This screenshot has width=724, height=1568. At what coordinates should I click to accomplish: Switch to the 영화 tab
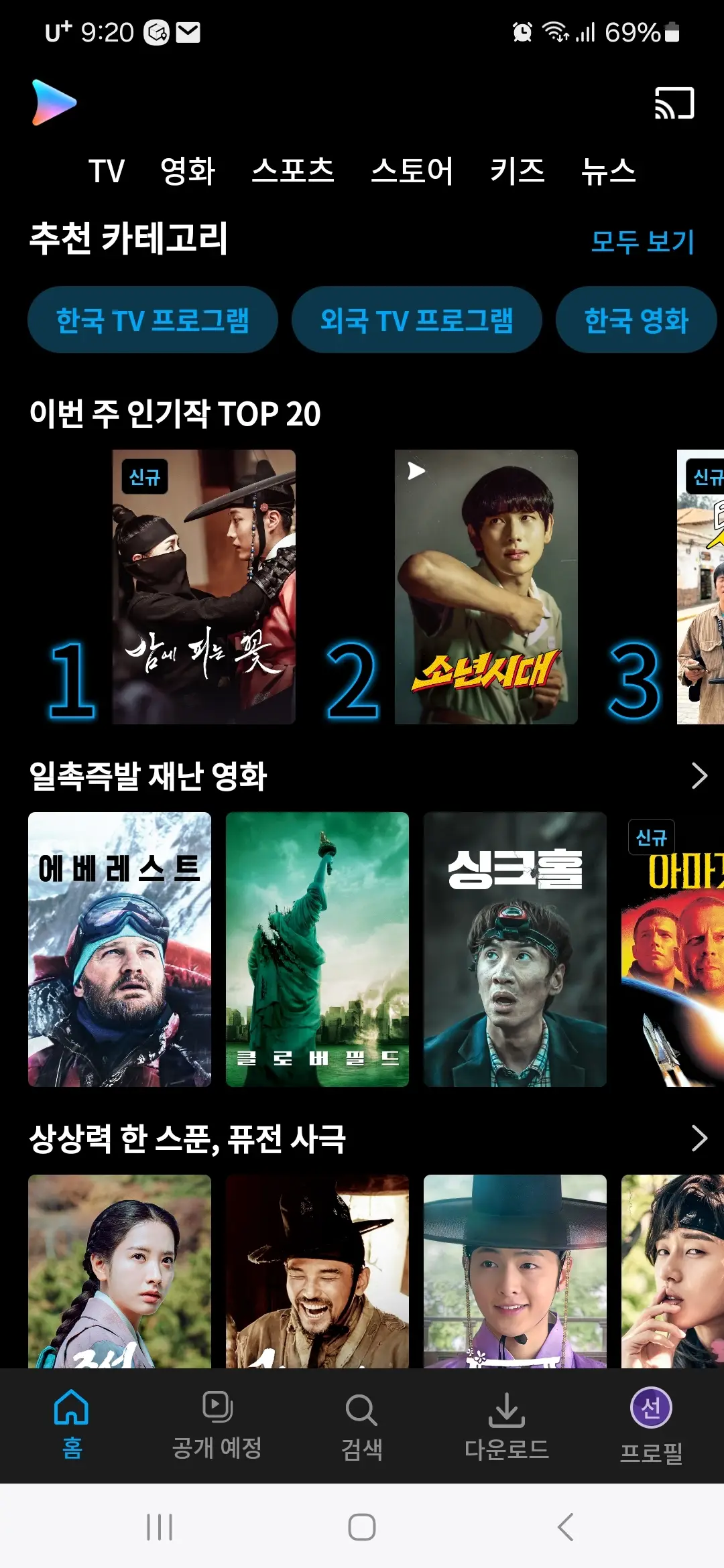pyautogui.click(x=188, y=171)
